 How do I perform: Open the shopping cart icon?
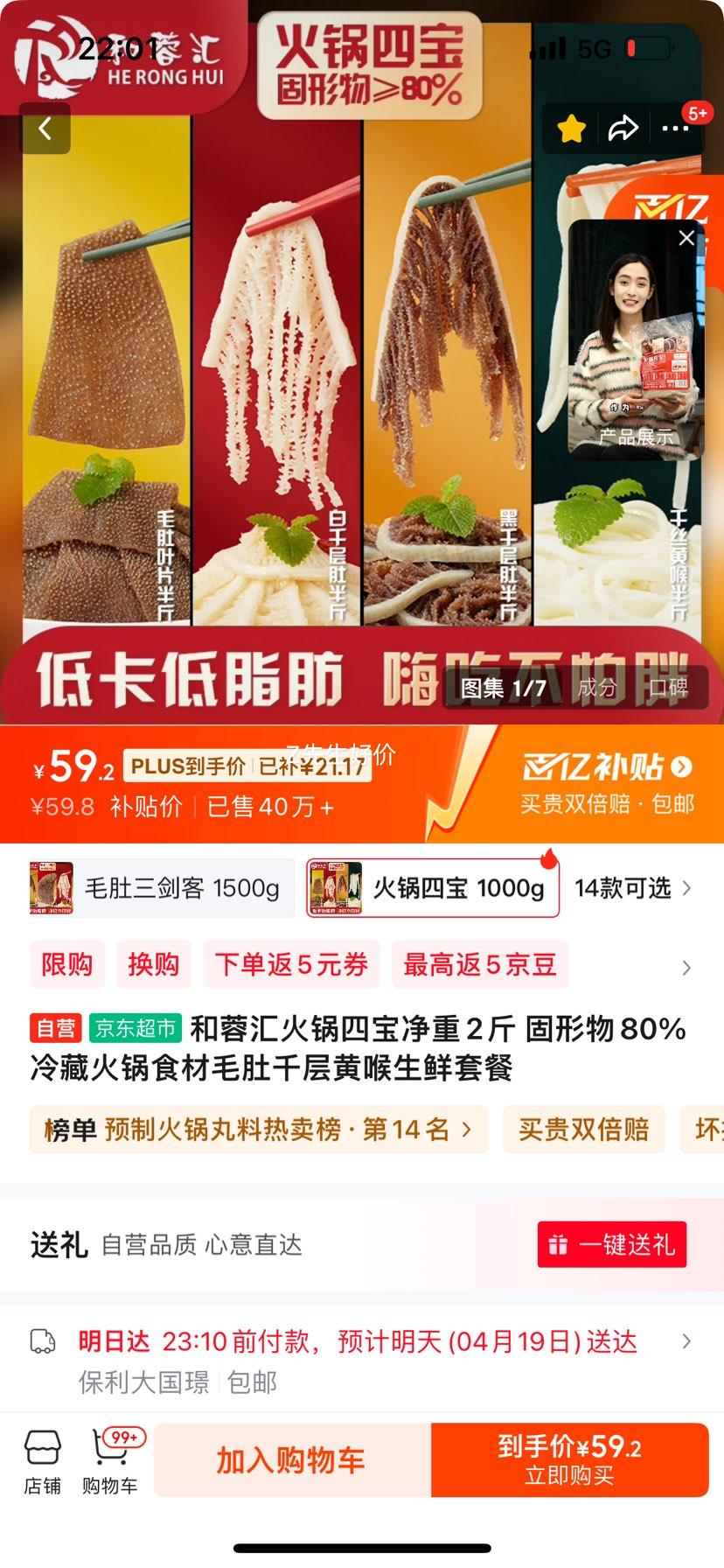[x=110, y=1457]
